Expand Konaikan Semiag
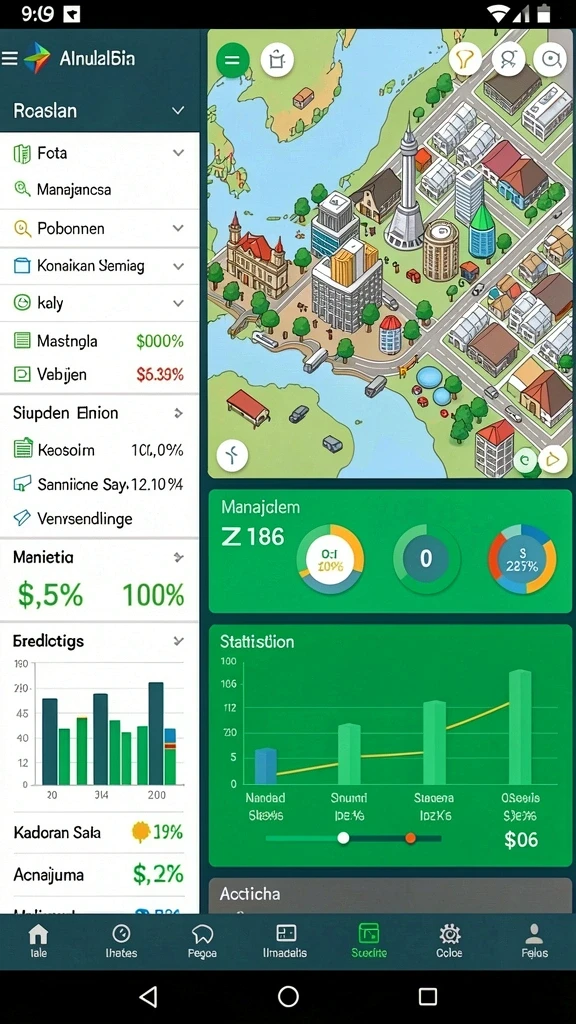Viewport: 576px width, 1024px height. (178, 266)
